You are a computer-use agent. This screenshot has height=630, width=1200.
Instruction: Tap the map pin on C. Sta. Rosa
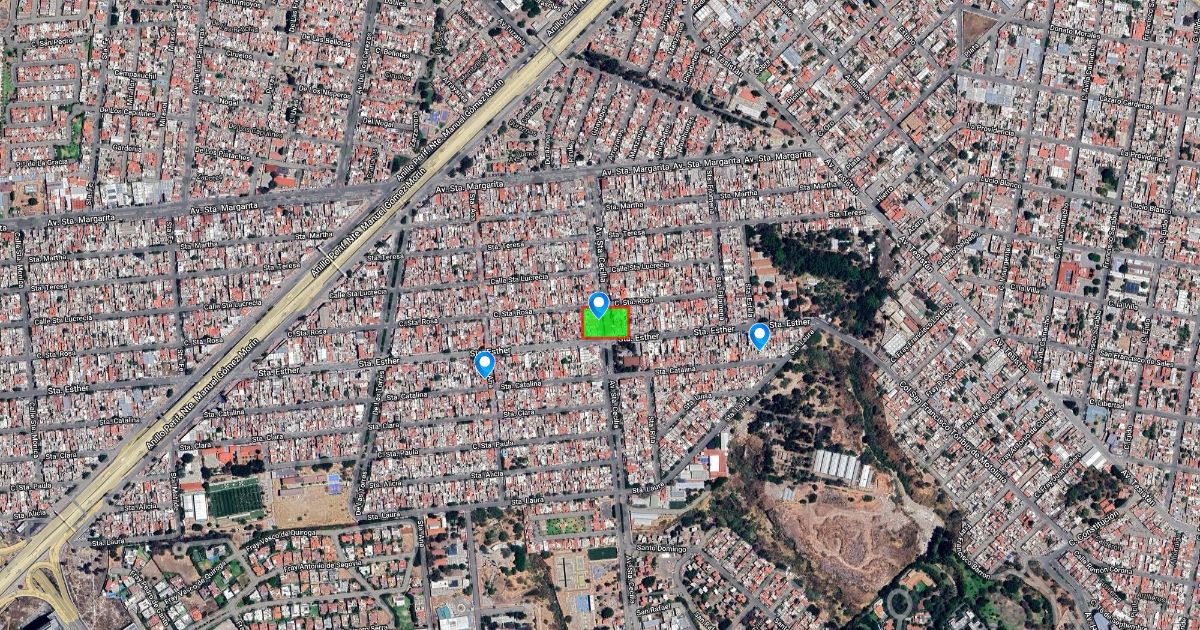pyautogui.click(x=599, y=304)
